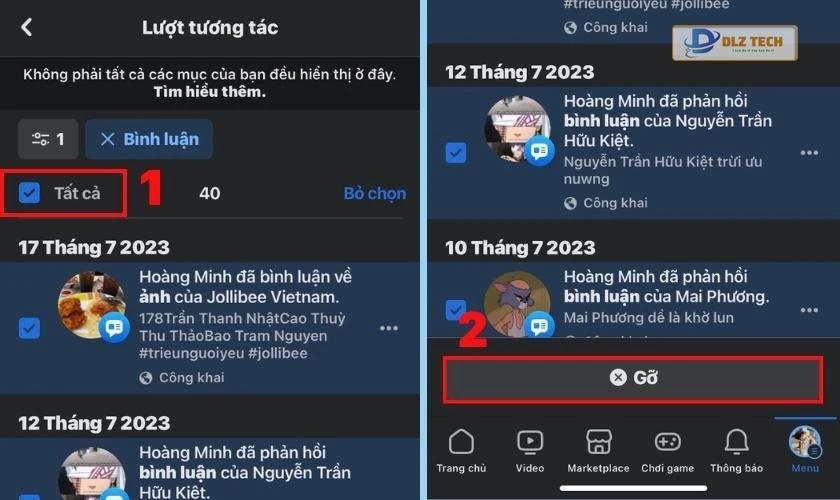
Task: Open the Chơi game tab
Action: click(x=667, y=450)
